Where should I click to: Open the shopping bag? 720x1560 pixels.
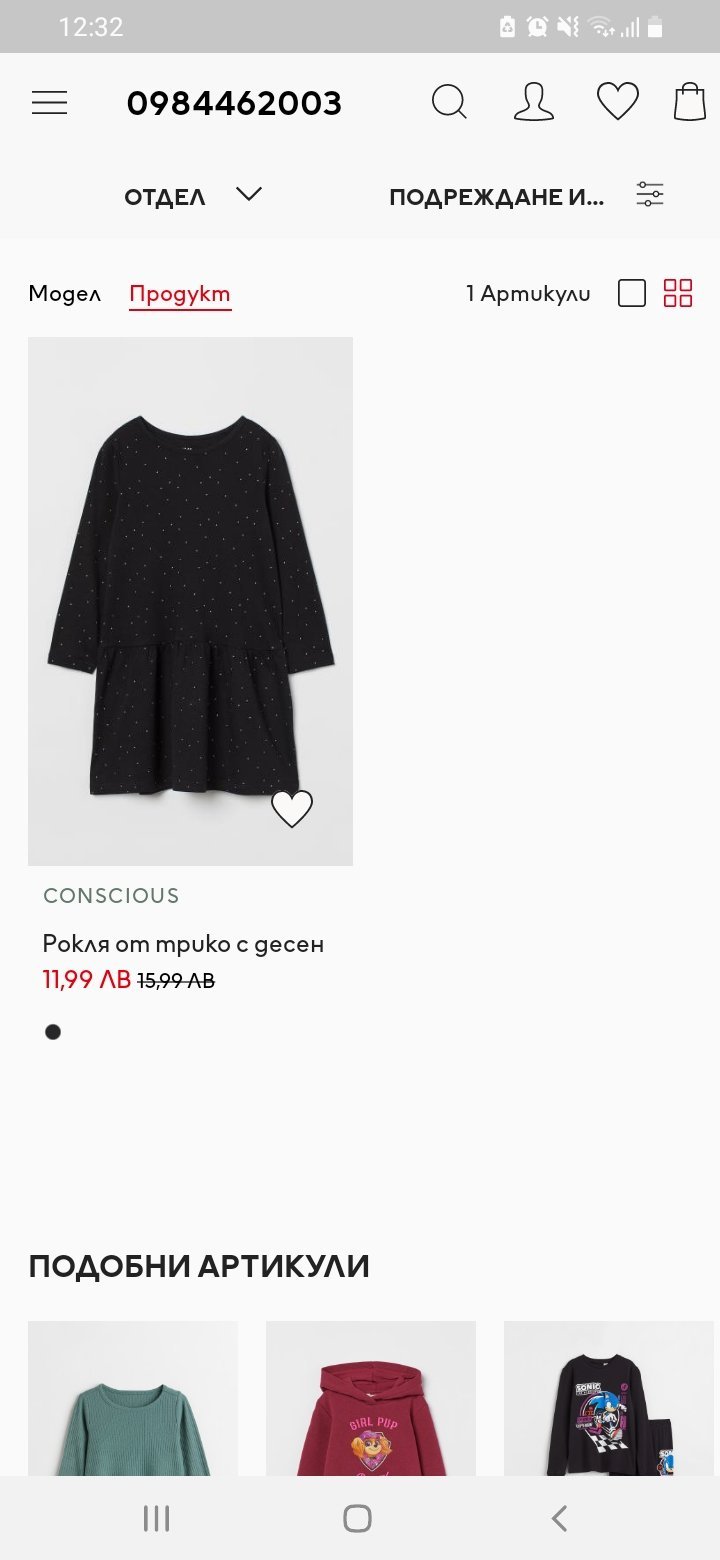click(x=689, y=102)
